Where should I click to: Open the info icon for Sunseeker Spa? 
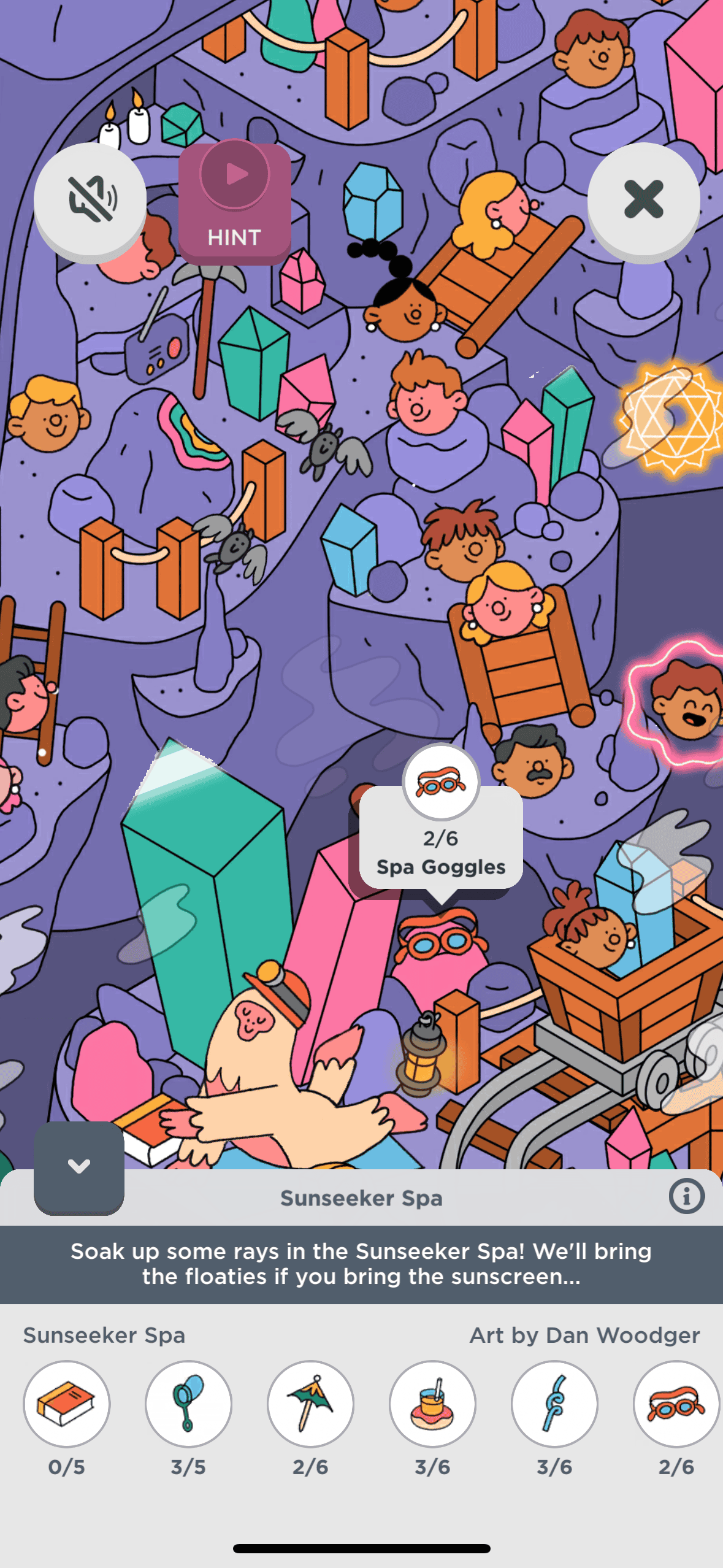[x=686, y=1196]
